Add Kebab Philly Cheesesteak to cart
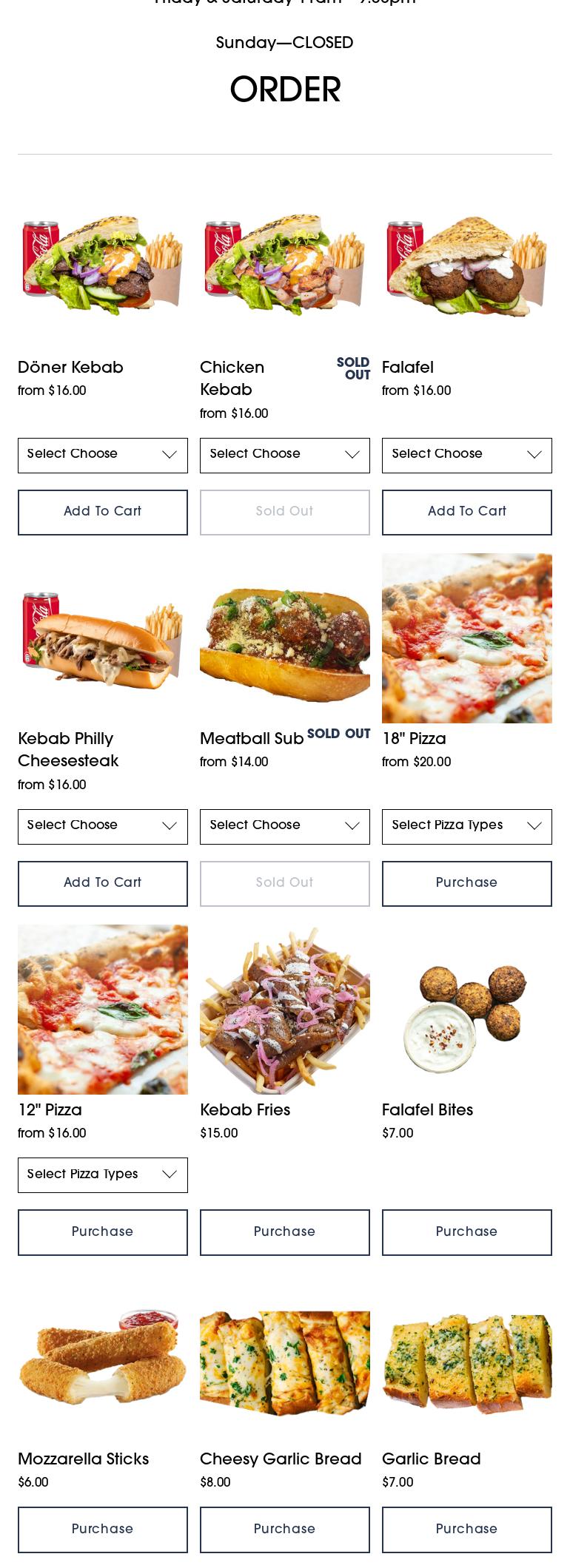 pyautogui.click(x=102, y=883)
